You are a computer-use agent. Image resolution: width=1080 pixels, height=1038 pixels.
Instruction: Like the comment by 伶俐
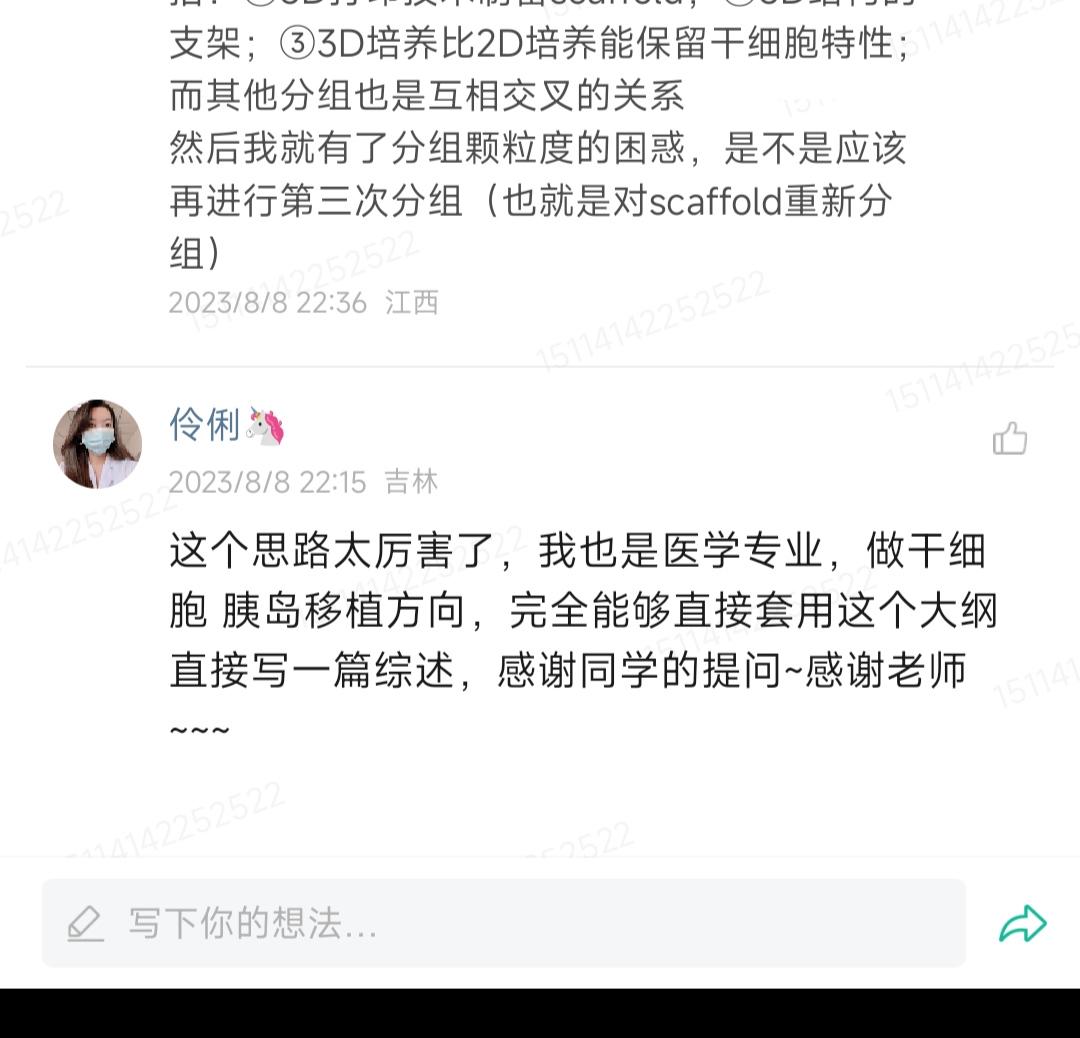coord(1010,439)
